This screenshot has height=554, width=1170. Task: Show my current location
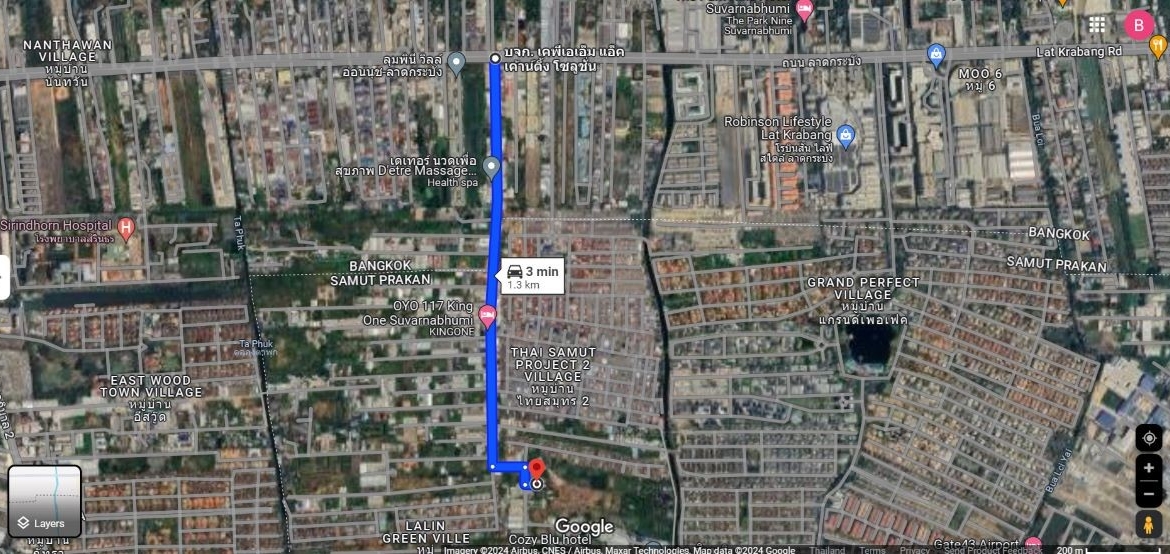1148,438
